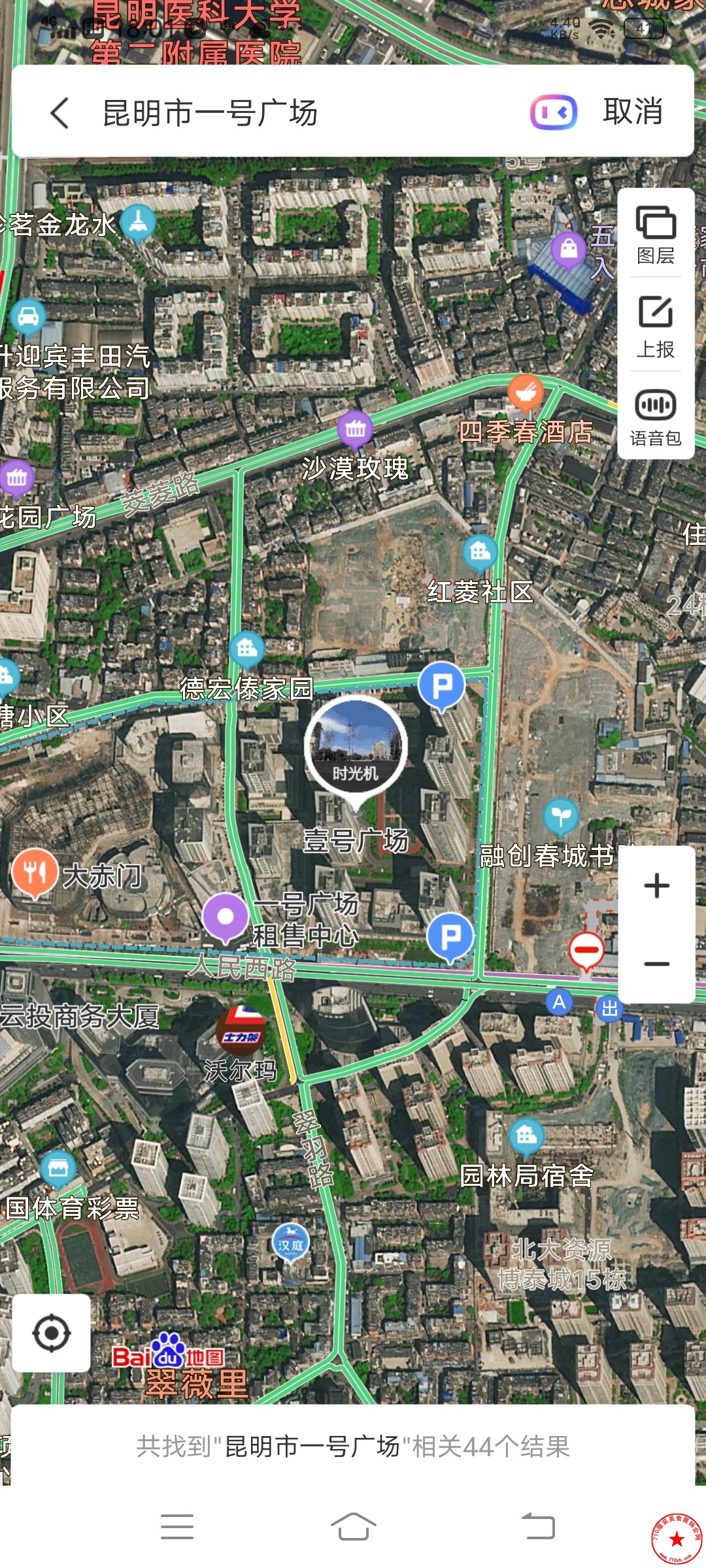Open the 图层 map layers panel

tap(656, 235)
